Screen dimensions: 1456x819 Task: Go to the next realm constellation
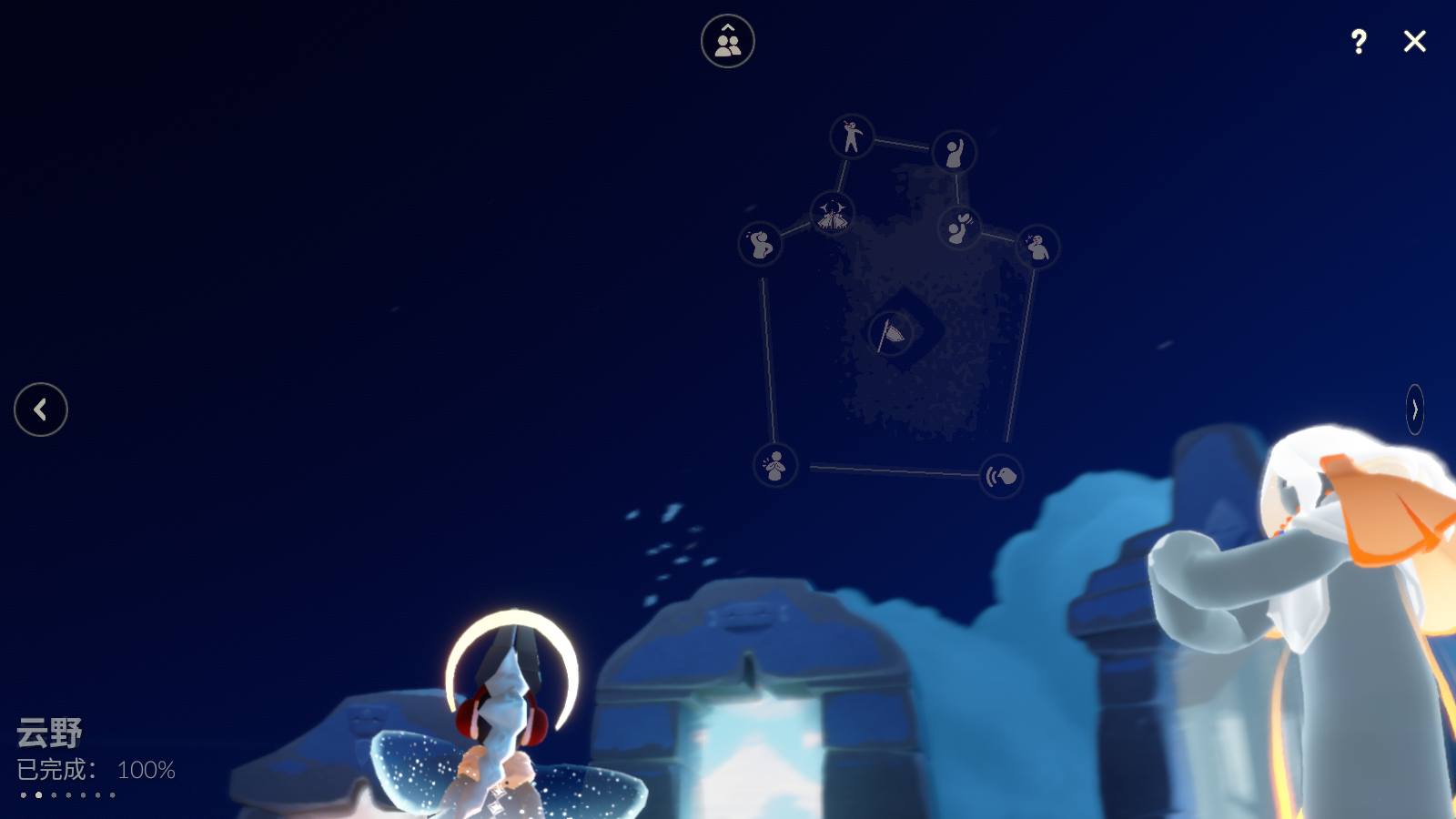[1414, 409]
